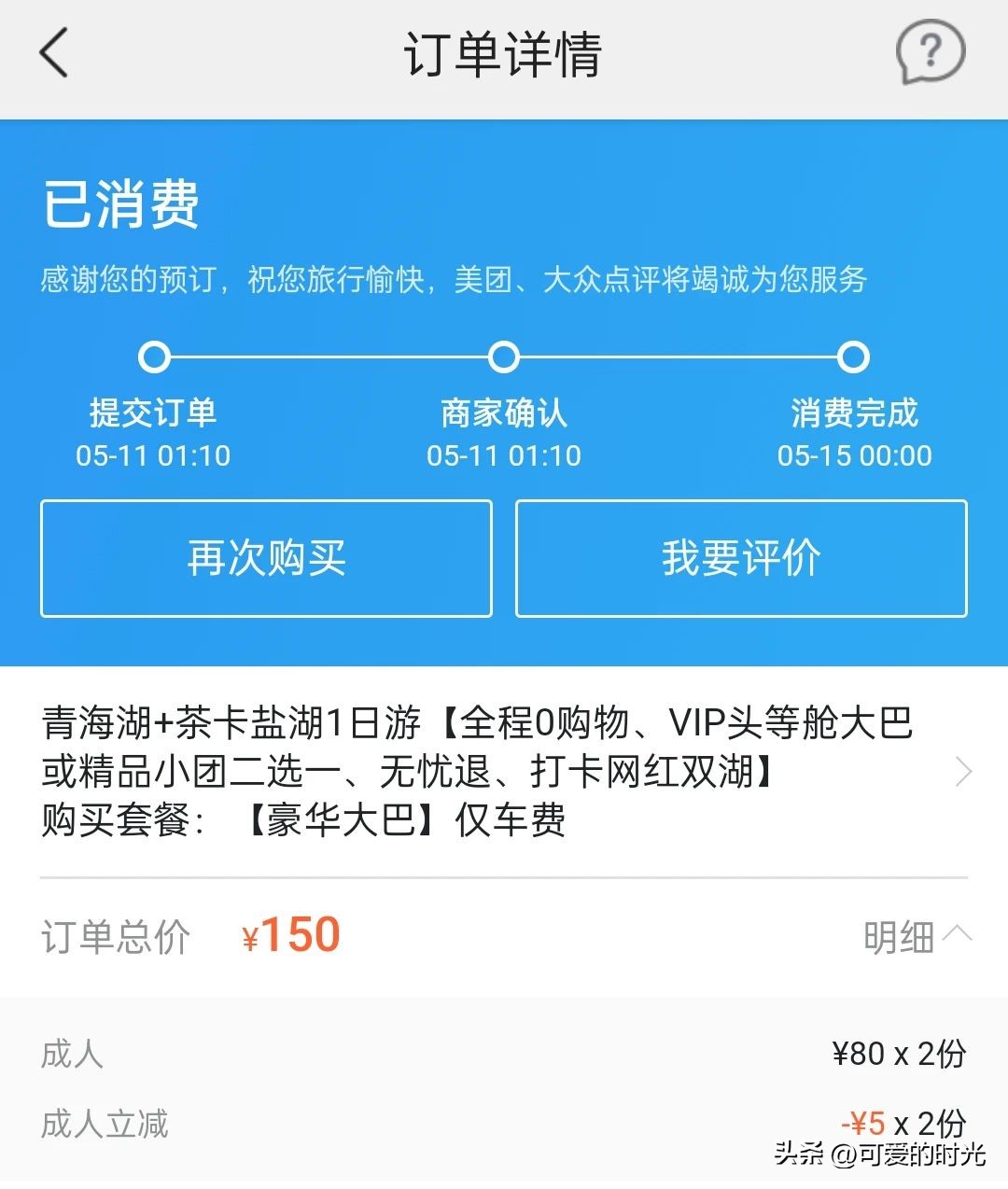The height and width of the screenshot is (1189, 1008).
Task: Click the 消费完成 progress circle marker
Action: [853, 357]
